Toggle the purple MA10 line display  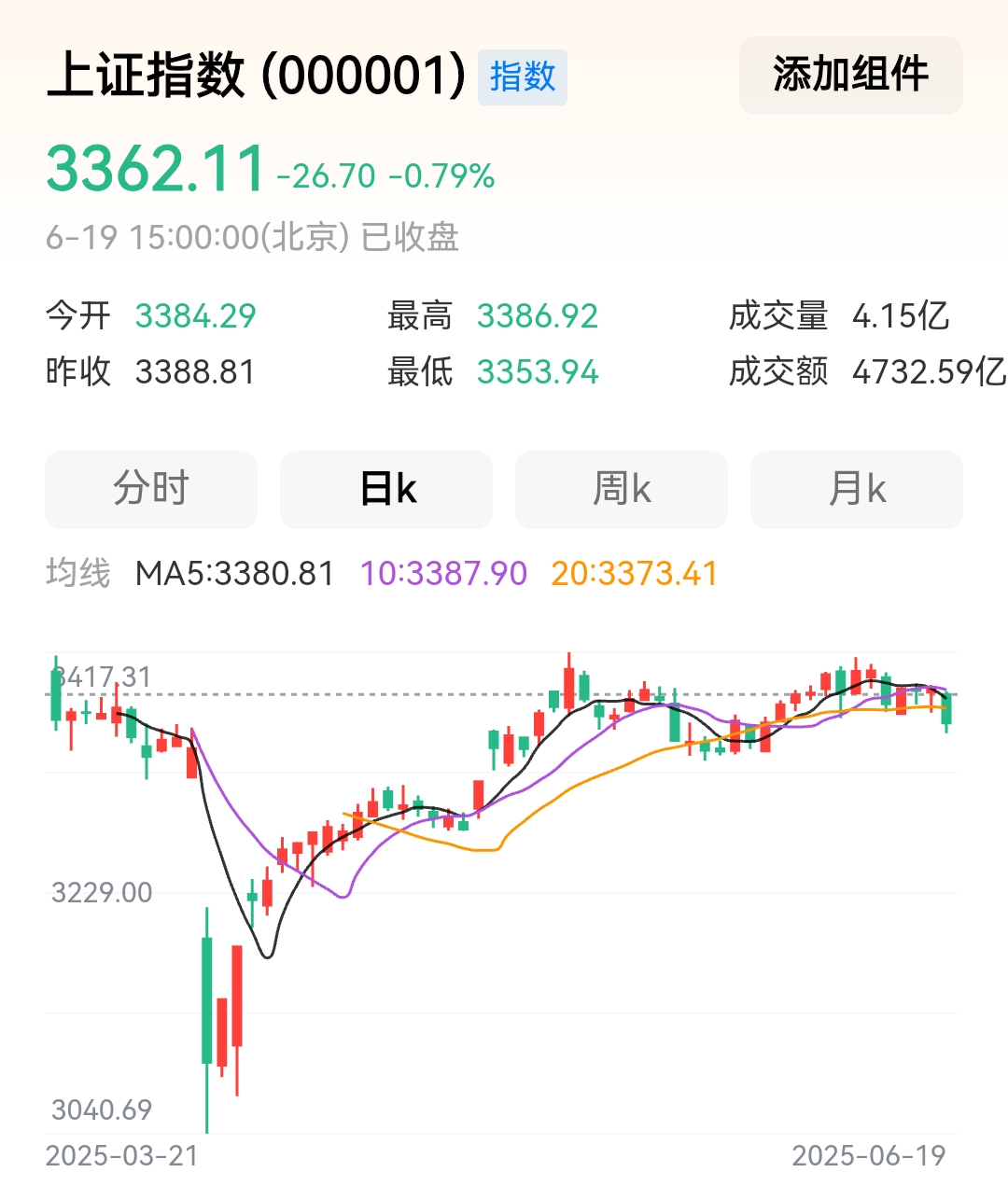(x=445, y=573)
